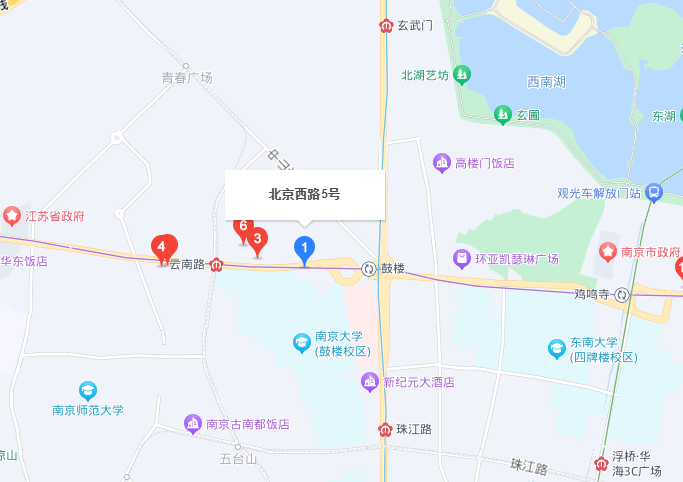
Task: Tap the 鸡鸣寺 station icon
Action: click(x=622, y=294)
